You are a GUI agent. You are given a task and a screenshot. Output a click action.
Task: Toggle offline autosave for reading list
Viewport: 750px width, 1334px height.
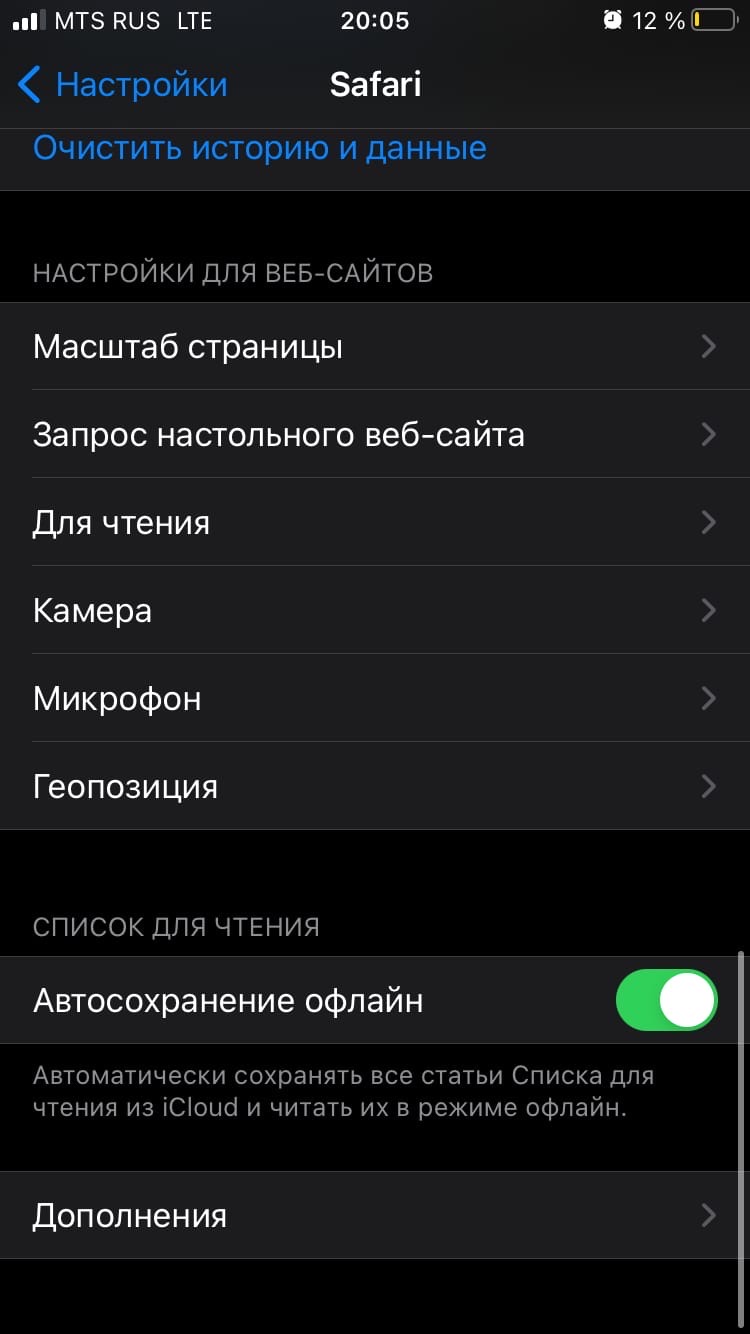pos(665,999)
